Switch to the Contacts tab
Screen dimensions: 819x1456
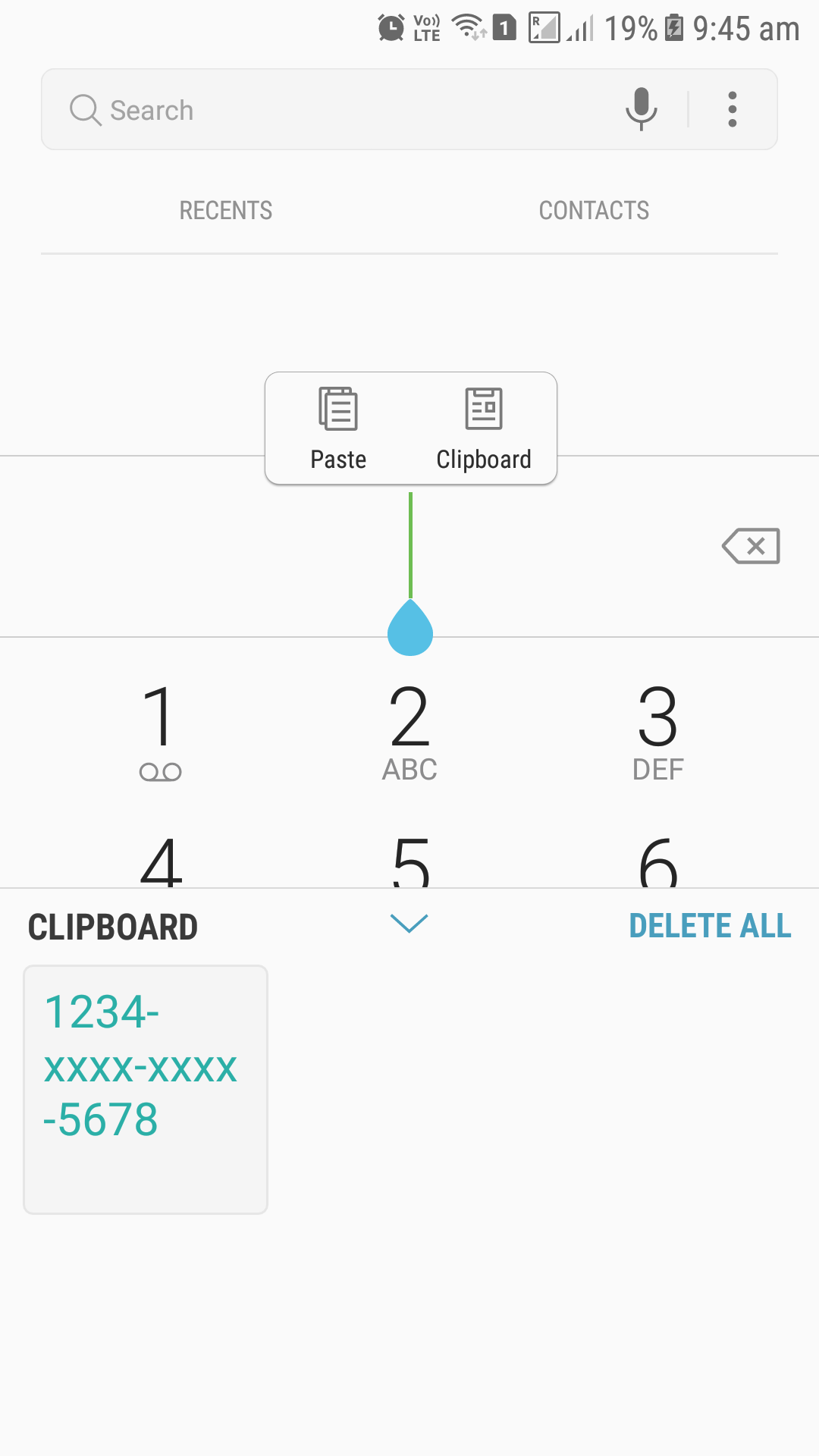click(594, 210)
